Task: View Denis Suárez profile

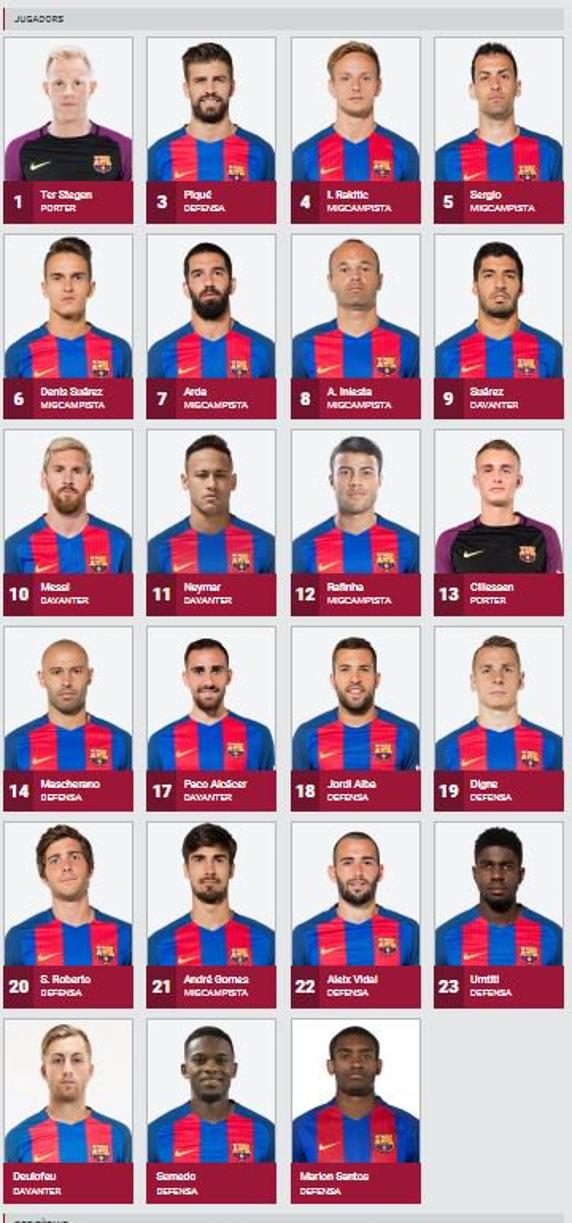Action: tap(68, 326)
